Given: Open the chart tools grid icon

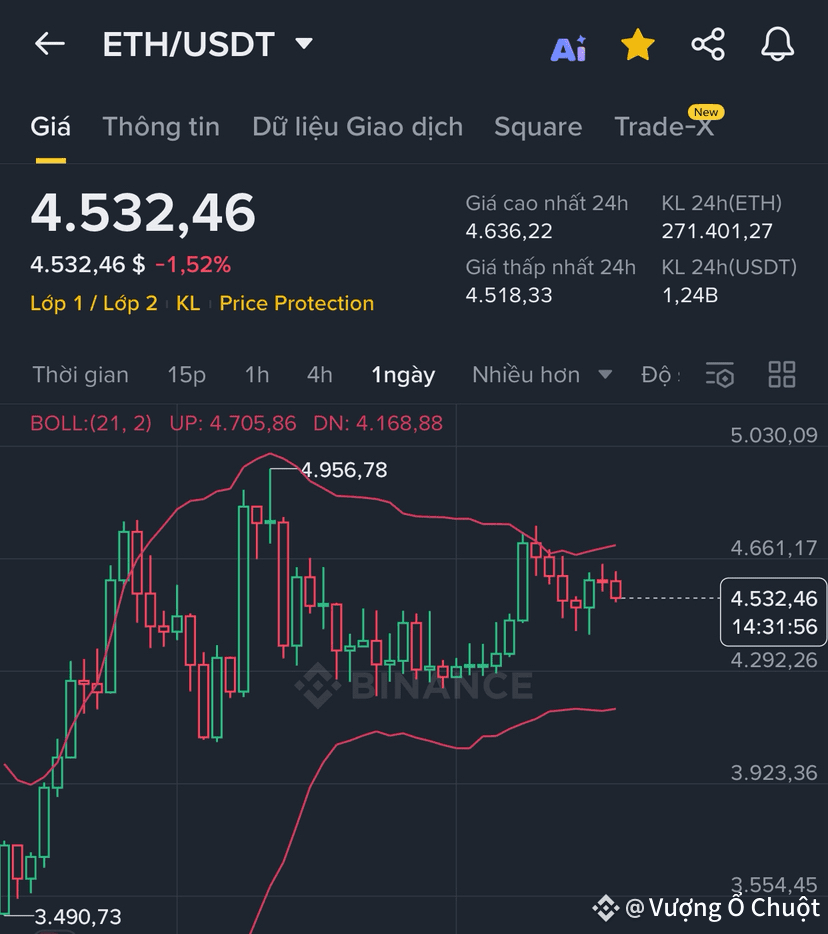Looking at the screenshot, I should pyautogui.click(x=782, y=375).
